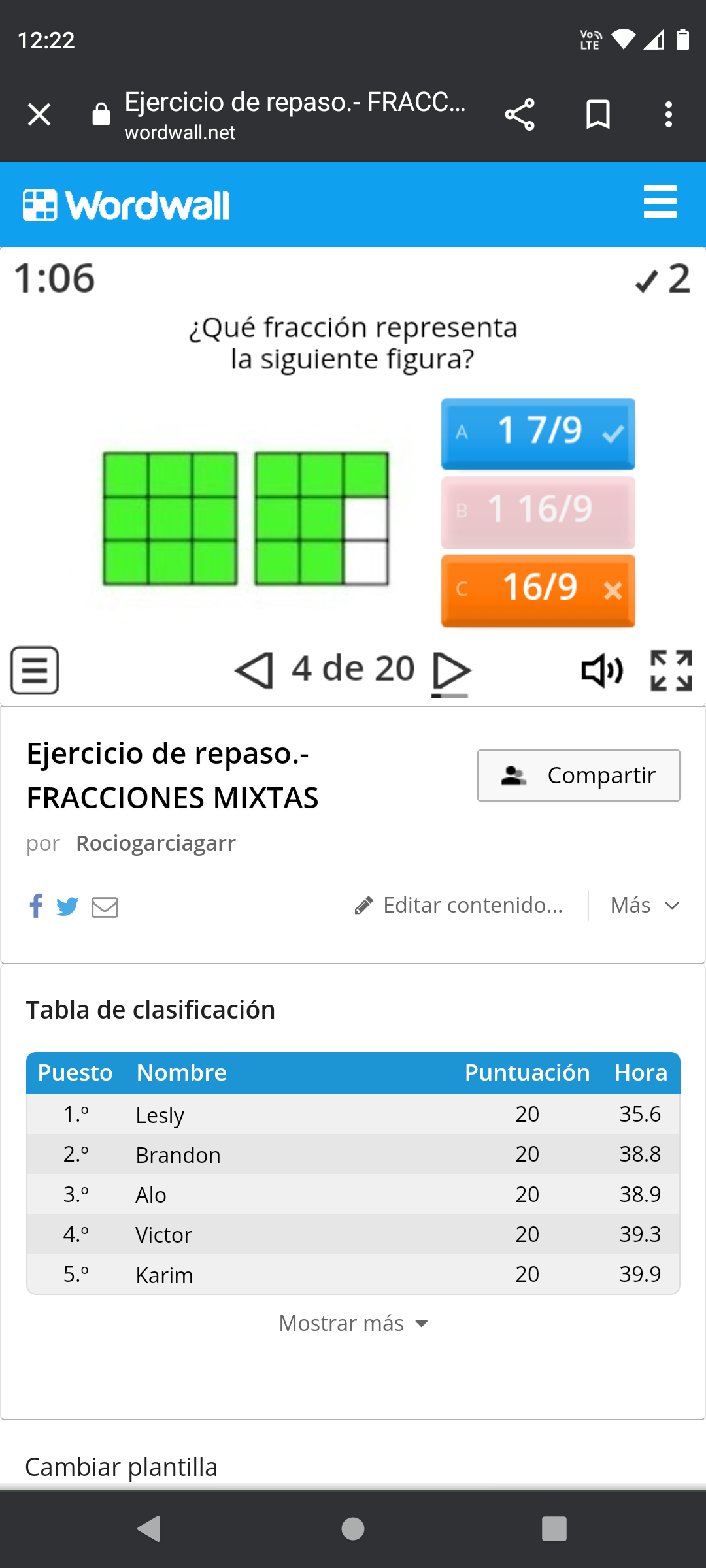
Task: Bookmark this Wordwall page
Action: 597,115
